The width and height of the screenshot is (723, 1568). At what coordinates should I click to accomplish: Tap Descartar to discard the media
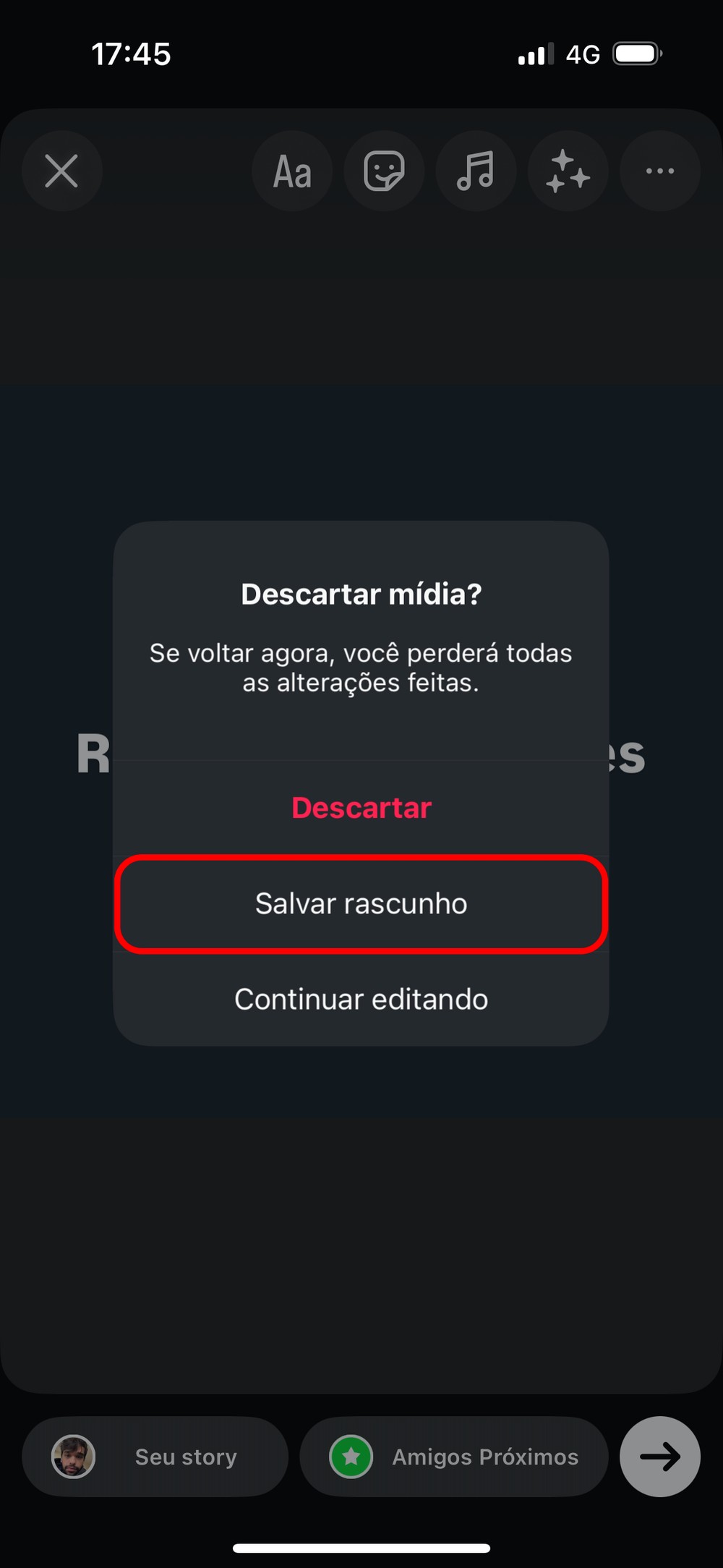click(361, 808)
